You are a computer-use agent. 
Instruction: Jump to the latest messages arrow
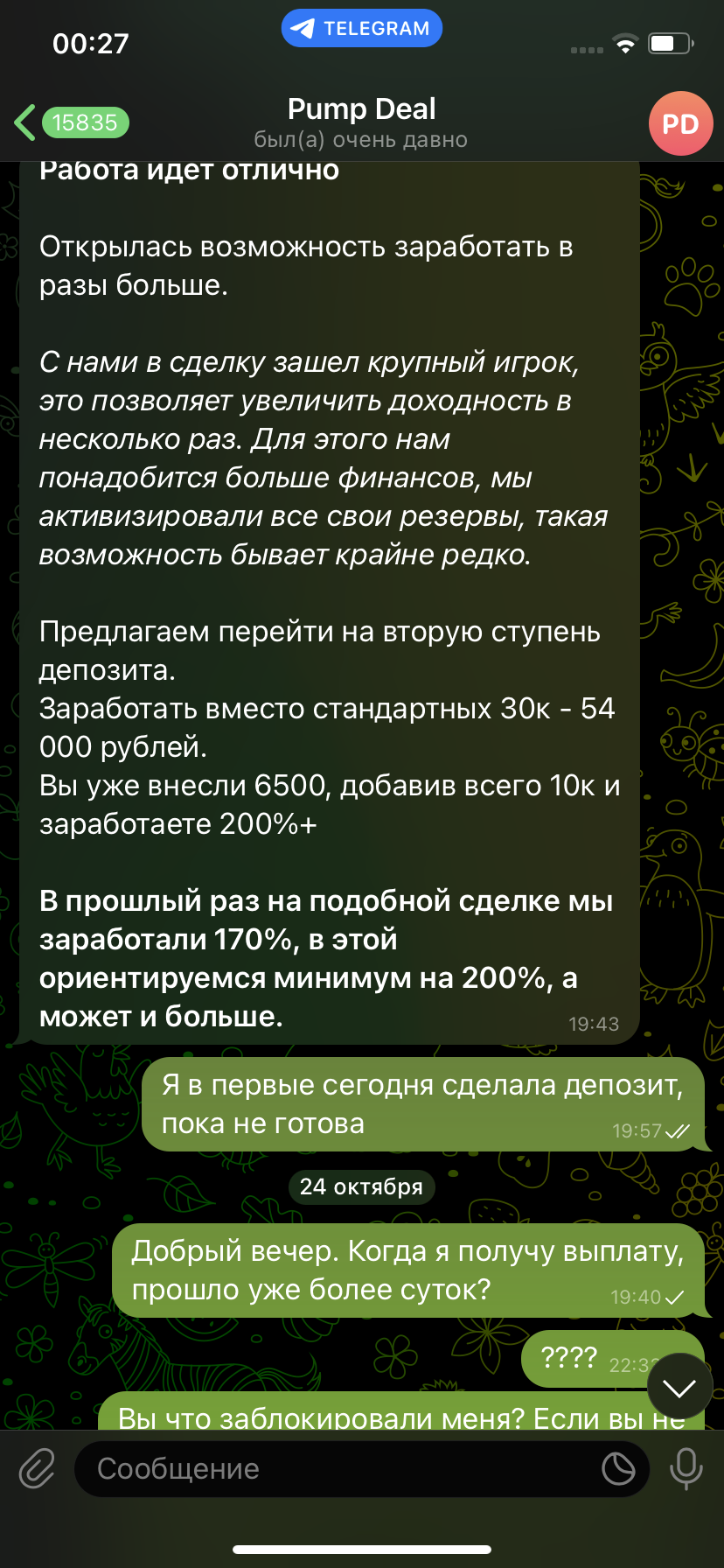[679, 1388]
